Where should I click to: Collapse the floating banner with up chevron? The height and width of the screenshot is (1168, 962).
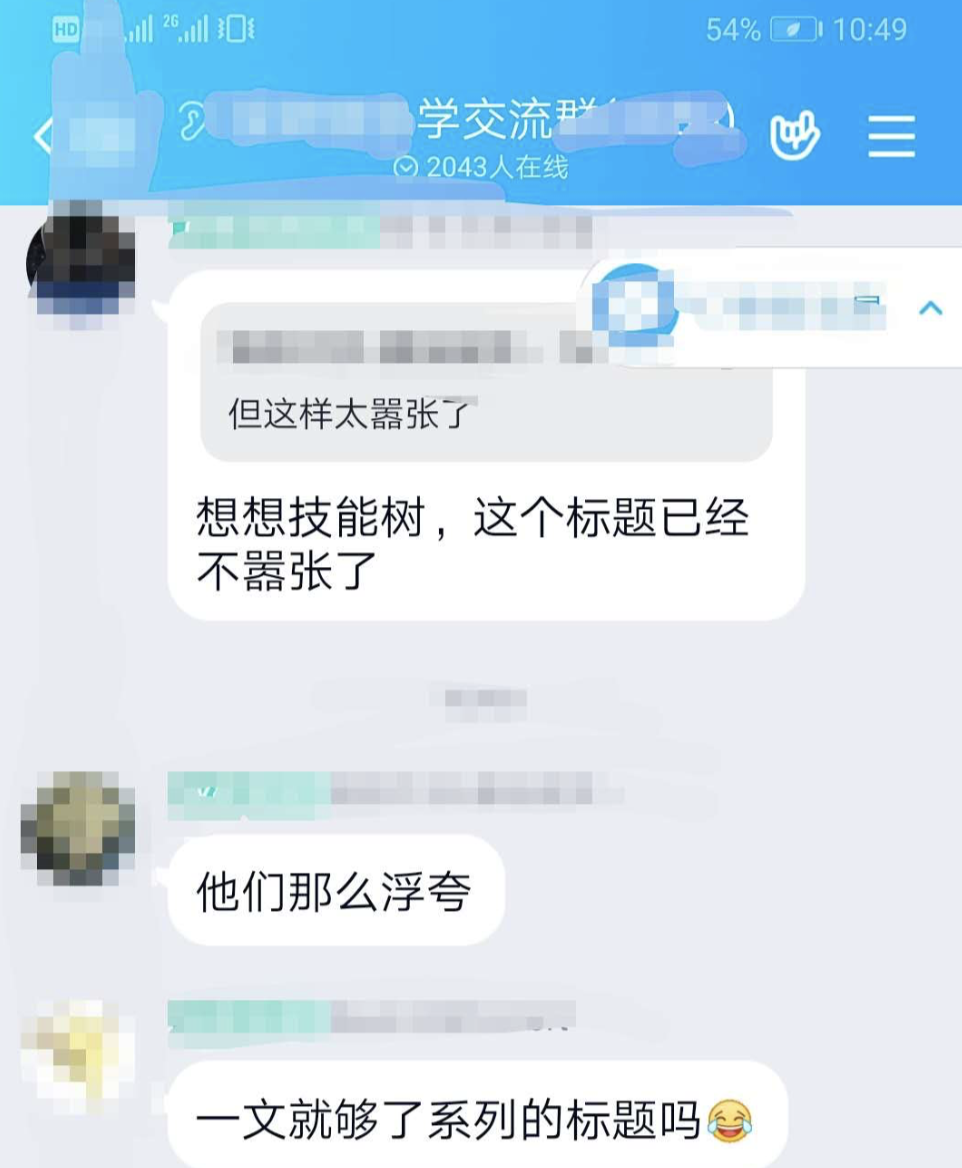coord(930,307)
